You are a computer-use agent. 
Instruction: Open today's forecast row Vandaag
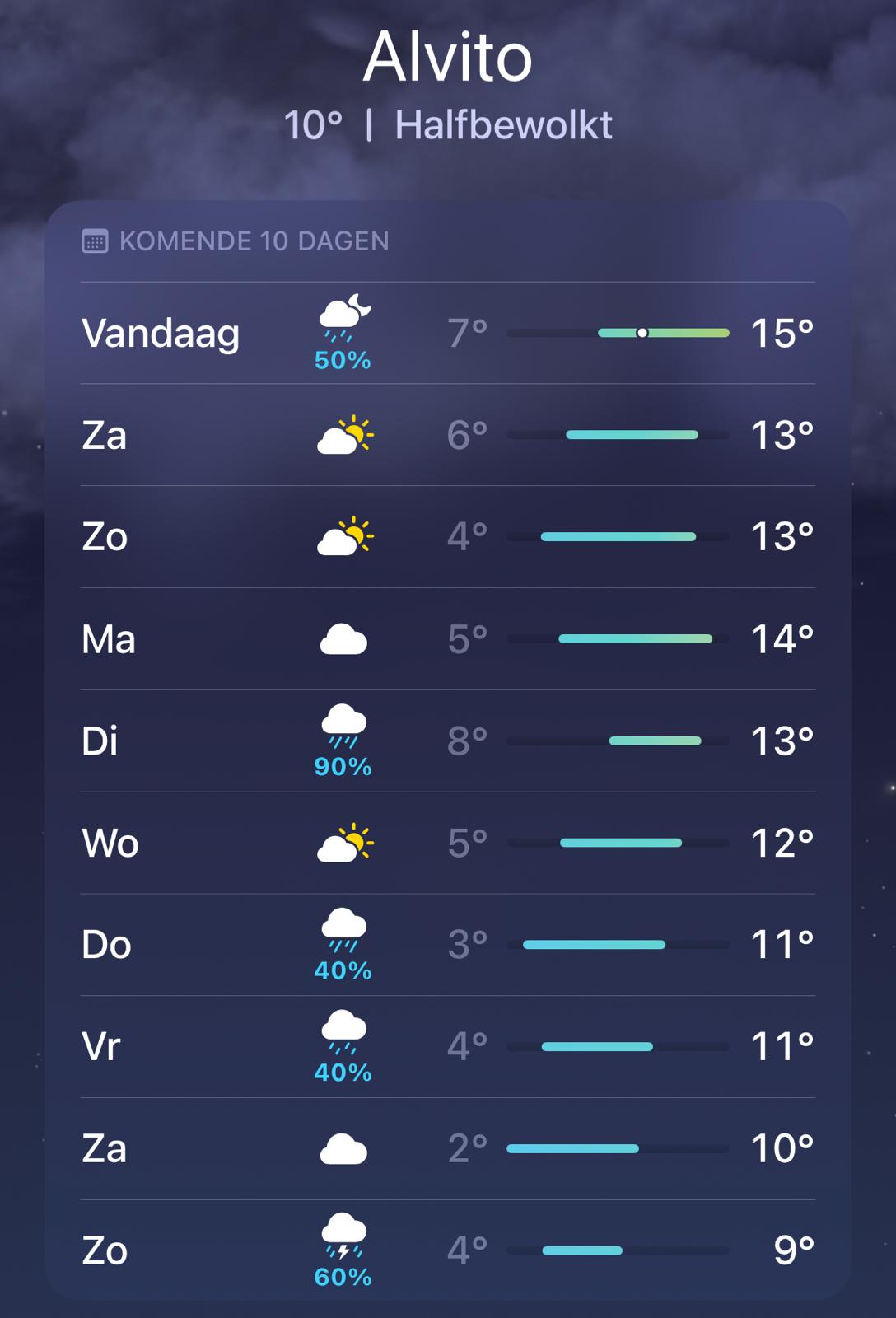[x=447, y=334]
